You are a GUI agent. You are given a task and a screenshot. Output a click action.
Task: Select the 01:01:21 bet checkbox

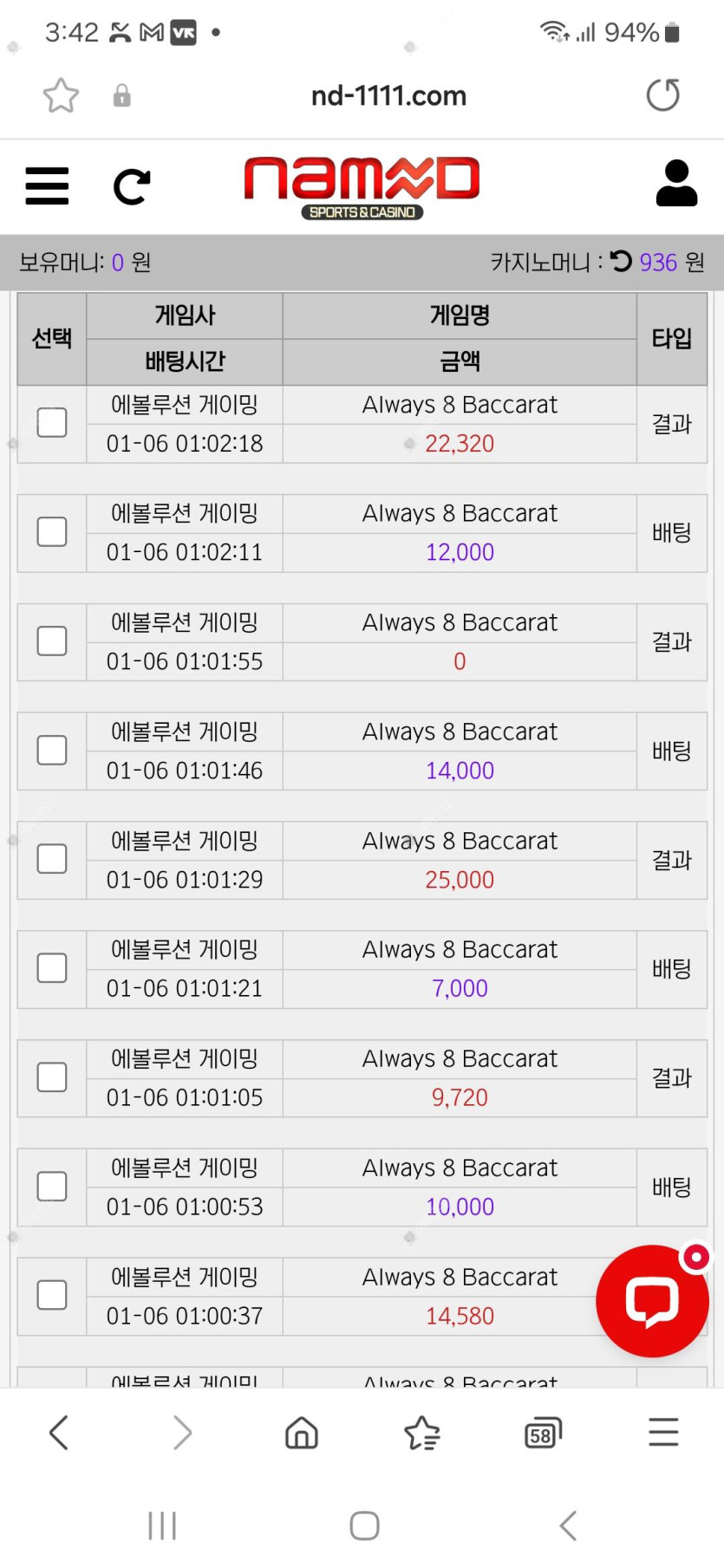pyautogui.click(x=52, y=968)
